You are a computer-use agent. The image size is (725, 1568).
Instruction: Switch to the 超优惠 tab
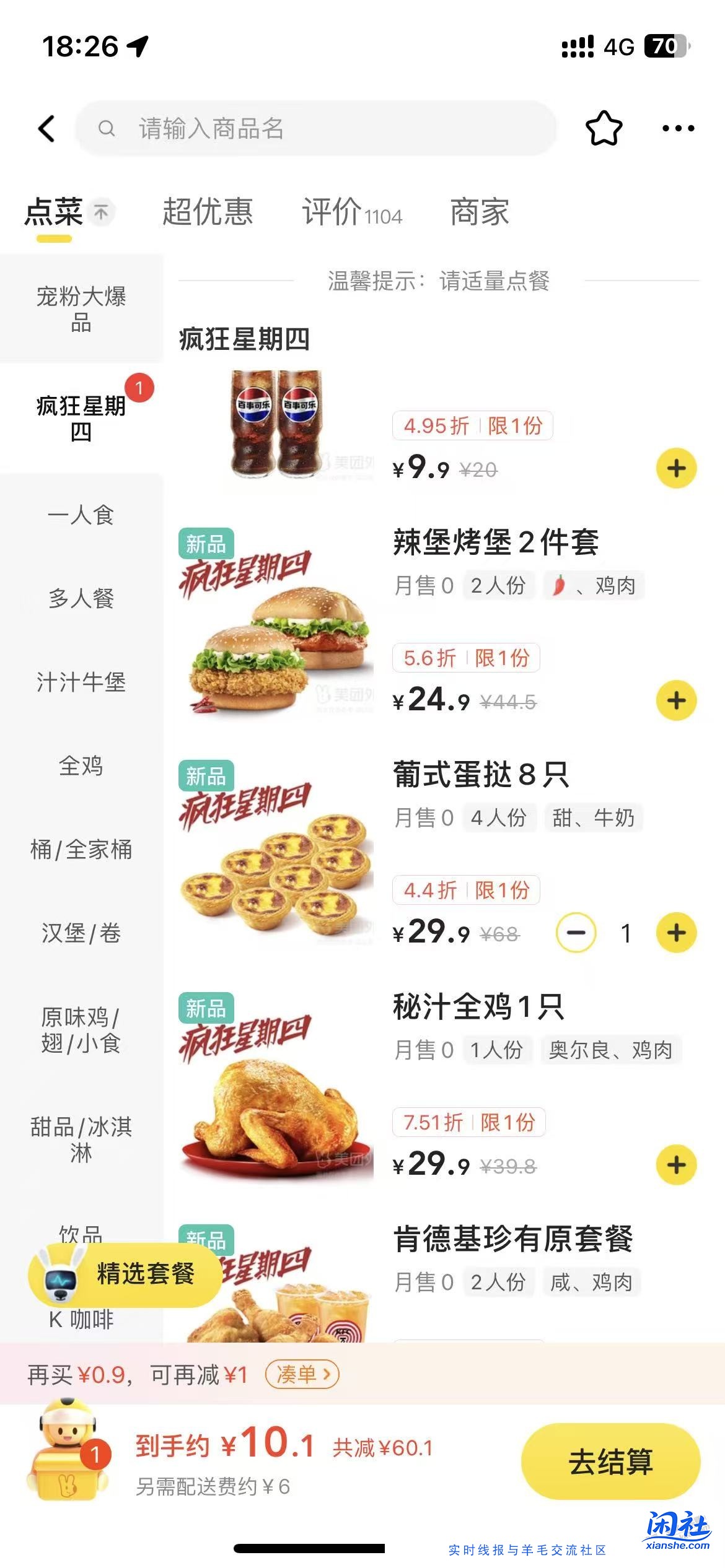tap(207, 212)
